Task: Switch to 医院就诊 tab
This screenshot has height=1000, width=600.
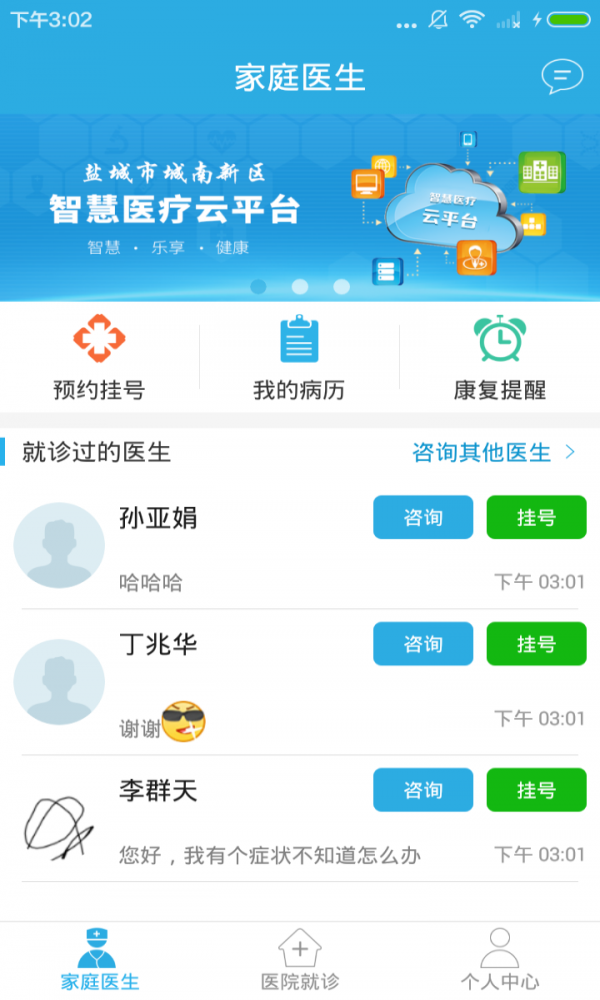Action: click(299, 960)
